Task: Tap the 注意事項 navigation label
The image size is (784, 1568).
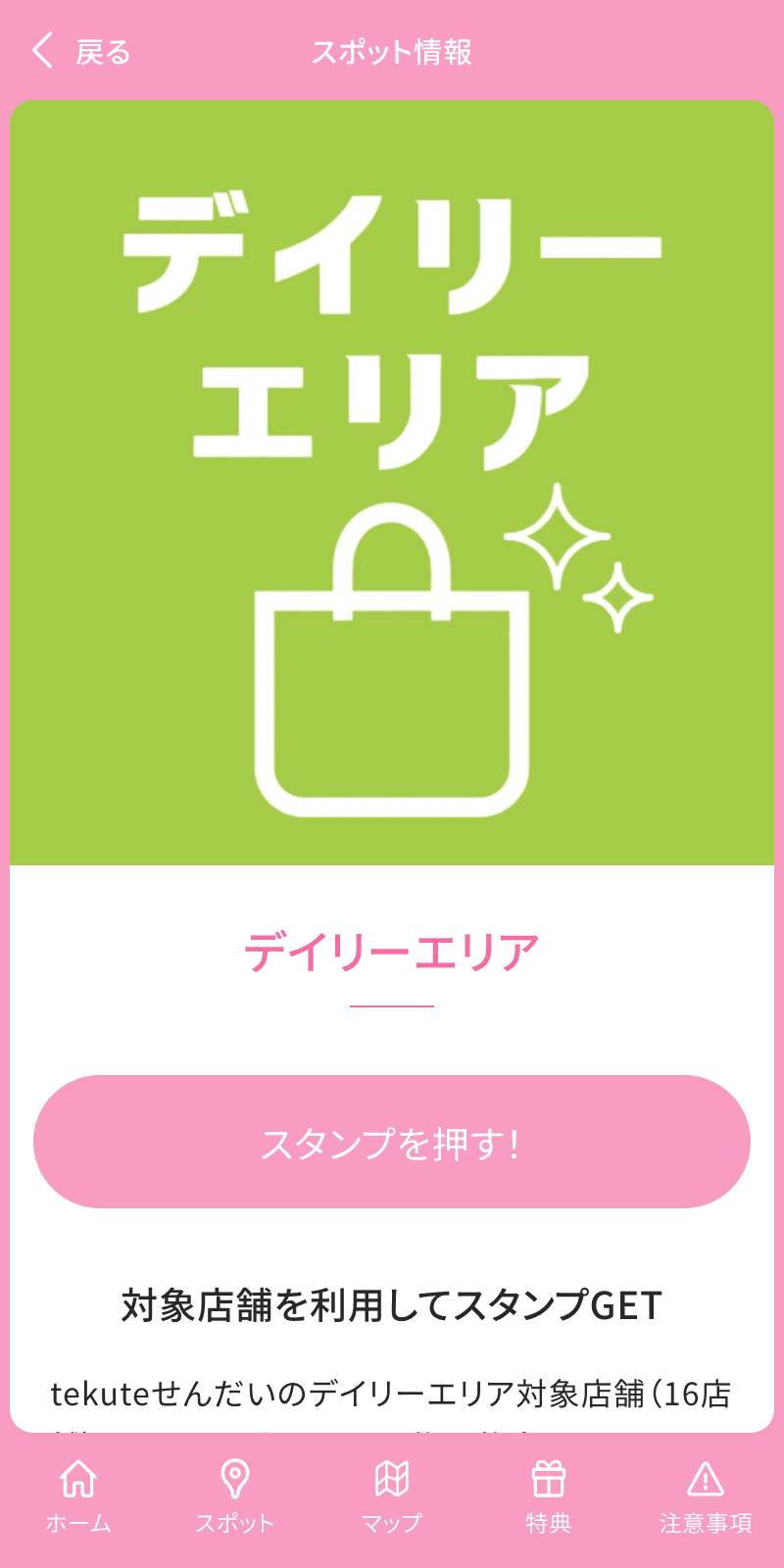Action: pyautogui.click(x=707, y=1522)
